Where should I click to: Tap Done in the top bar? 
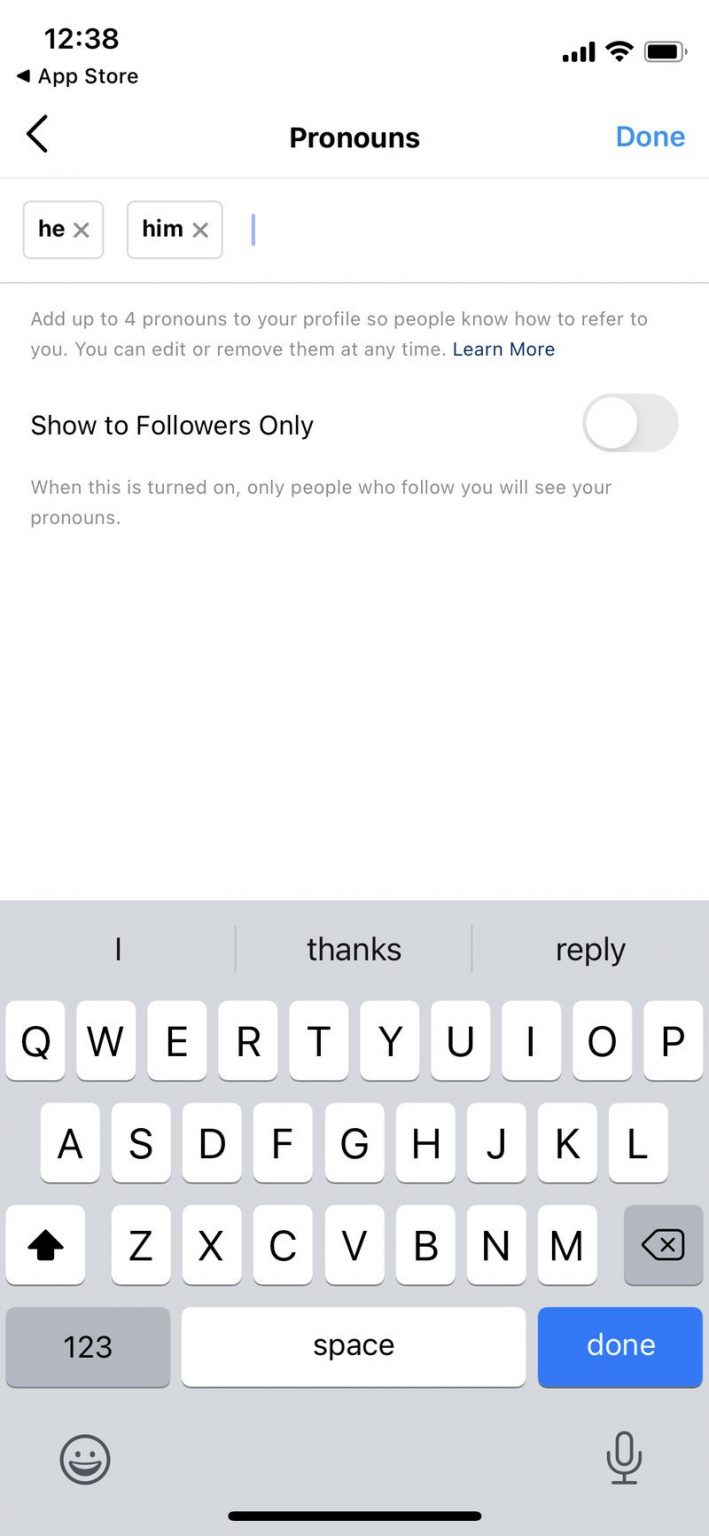pyautogui.click(x=650, y=137)
